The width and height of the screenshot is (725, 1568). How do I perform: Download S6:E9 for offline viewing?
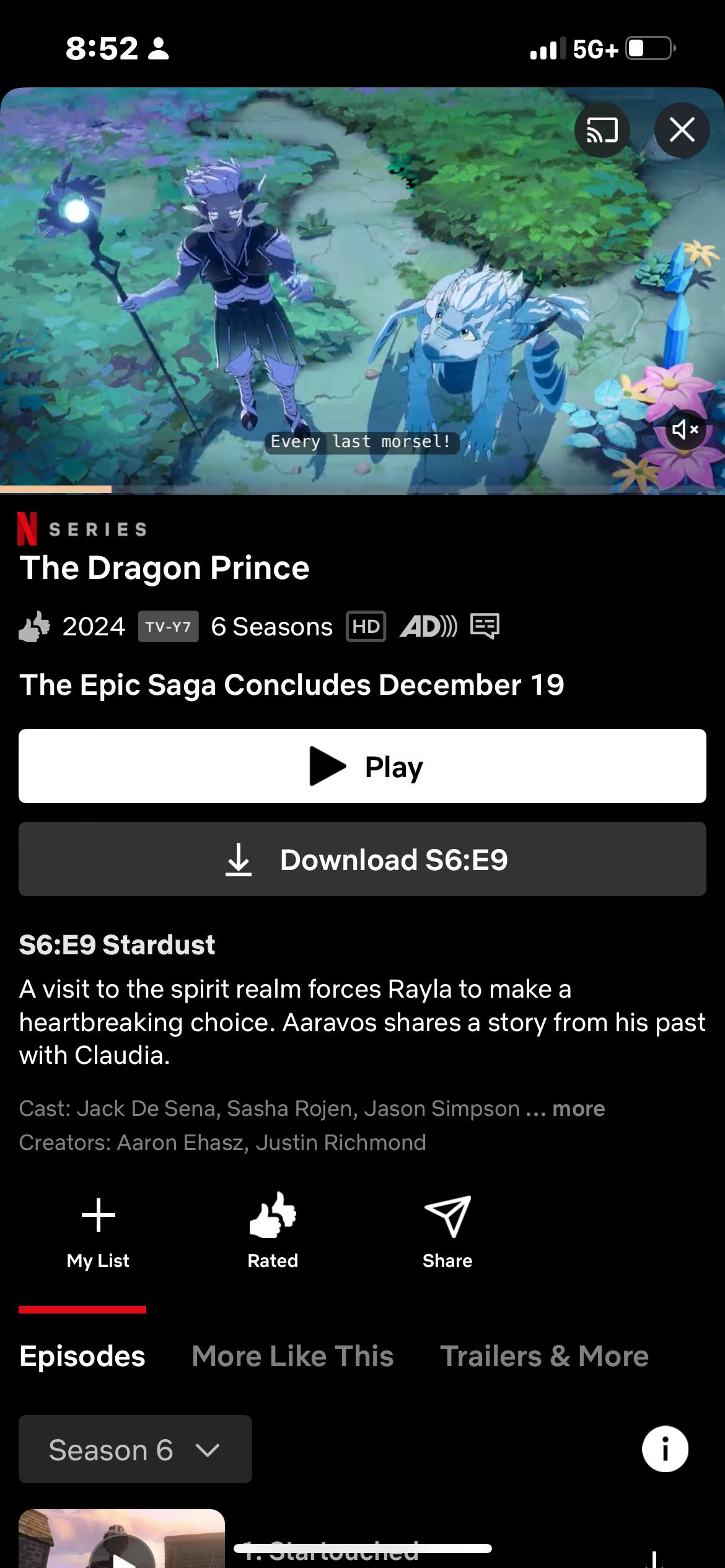tap(362, 859)
